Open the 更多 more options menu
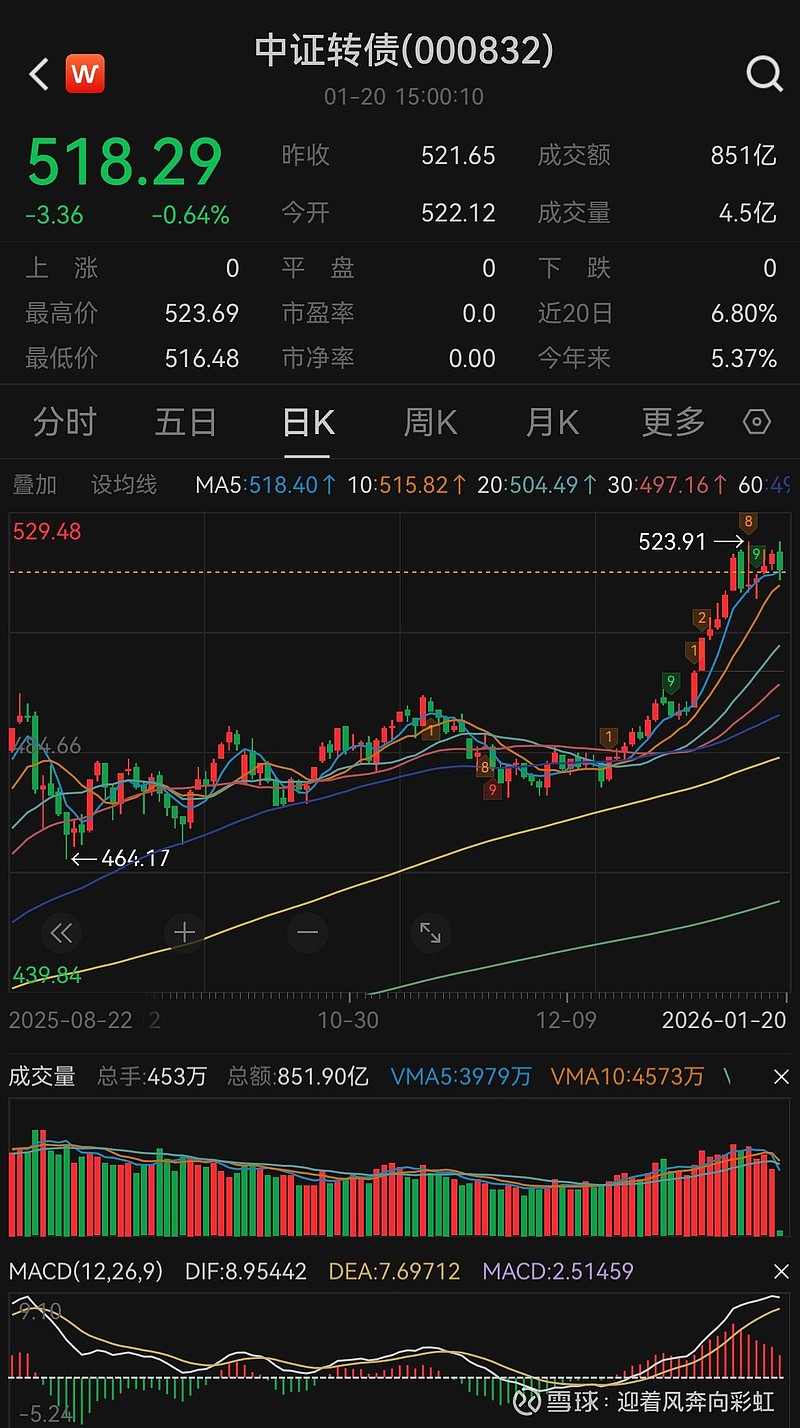 [x=672, y=422]
